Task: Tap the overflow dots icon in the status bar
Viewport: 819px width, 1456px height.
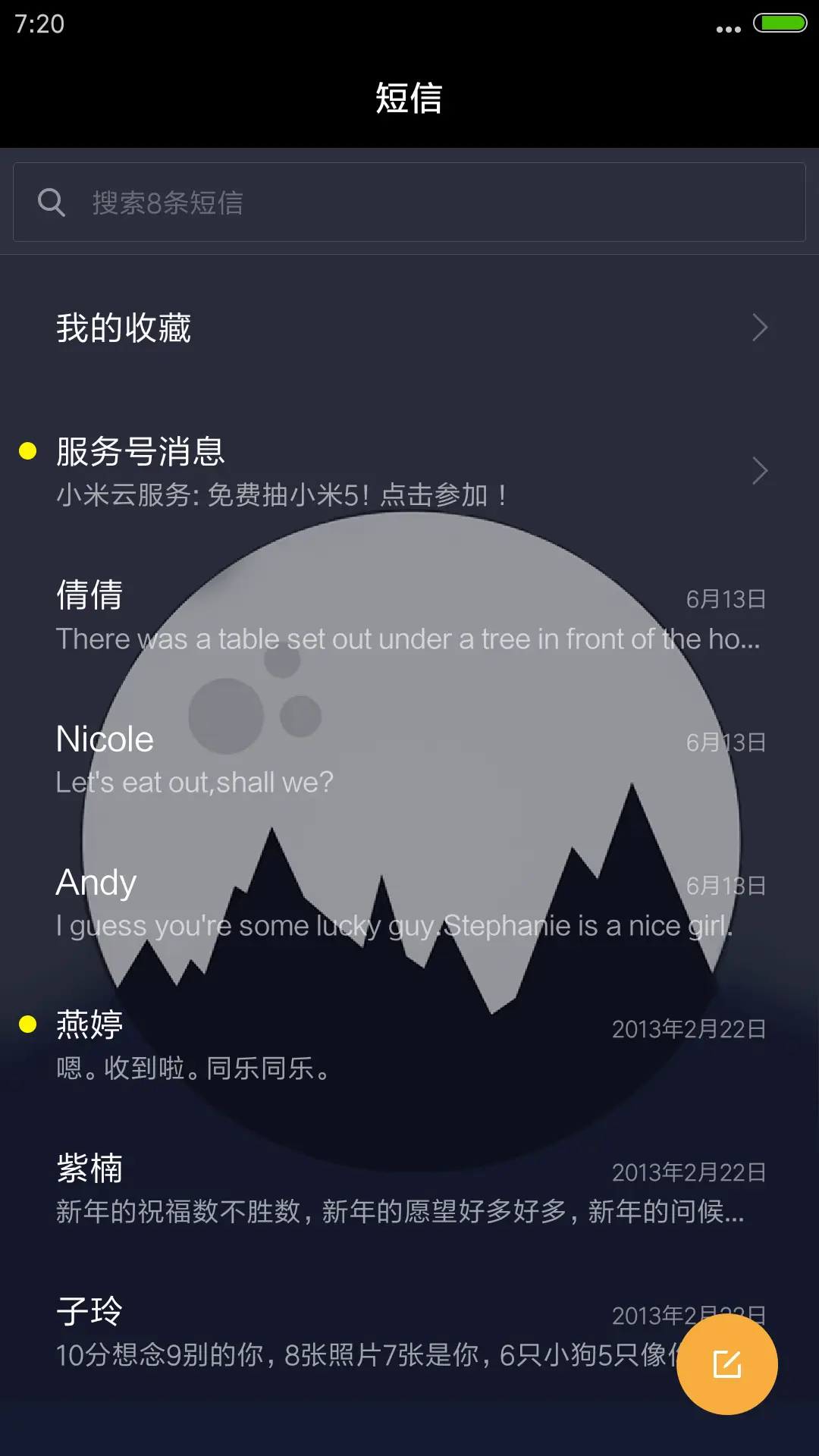Action: point(726,28)
